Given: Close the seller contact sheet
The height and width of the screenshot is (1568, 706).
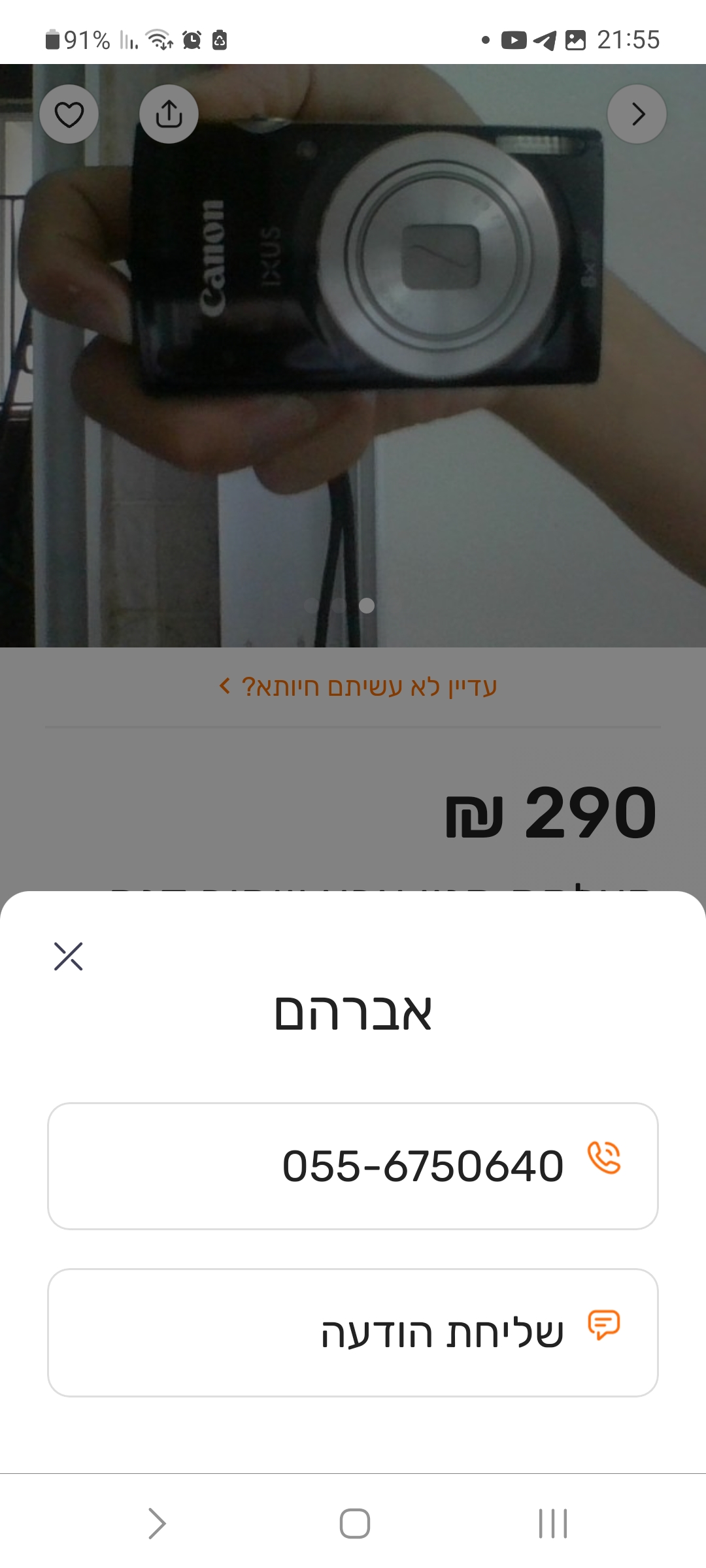Looking at the screenshot, I should [x=68, y=956].
